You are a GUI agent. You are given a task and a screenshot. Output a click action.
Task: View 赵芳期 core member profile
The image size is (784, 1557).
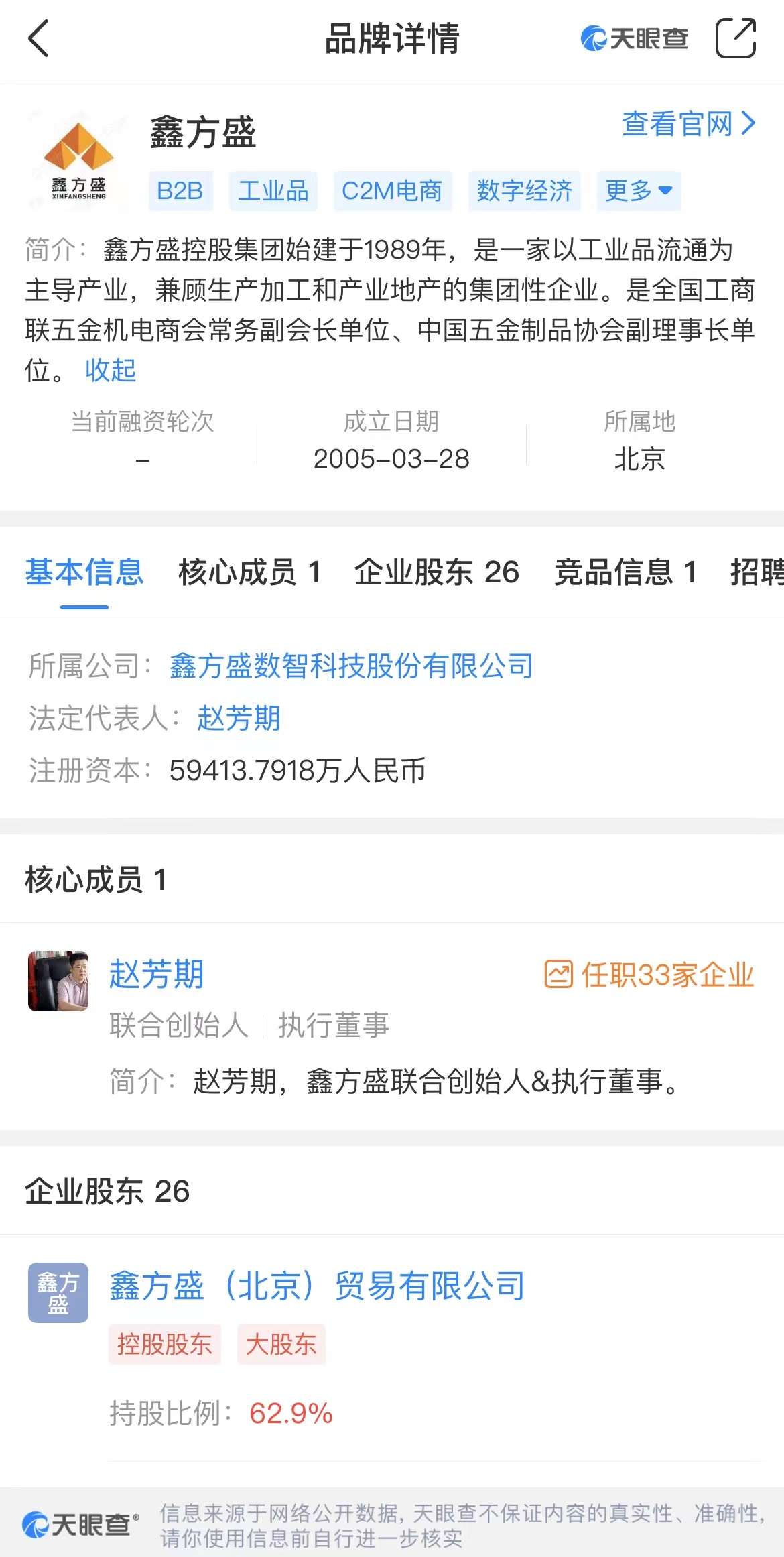pyautogui.click(x=156, y=974)
